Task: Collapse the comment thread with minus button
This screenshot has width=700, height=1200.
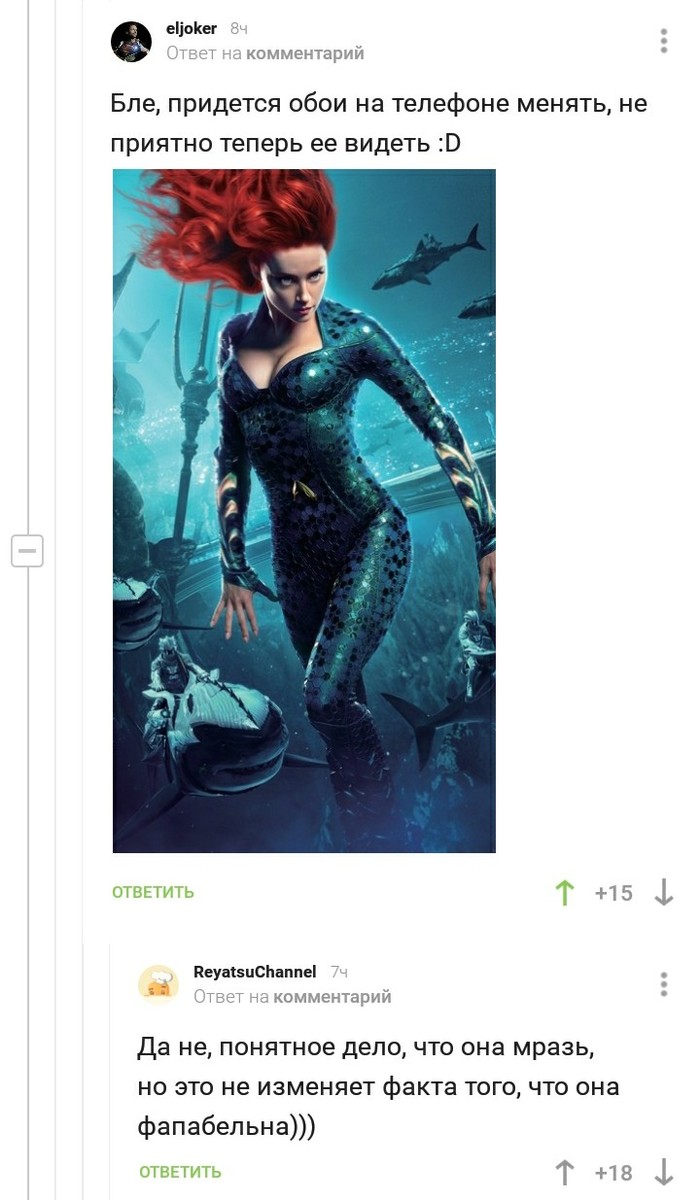Action: tap(27, 550)
